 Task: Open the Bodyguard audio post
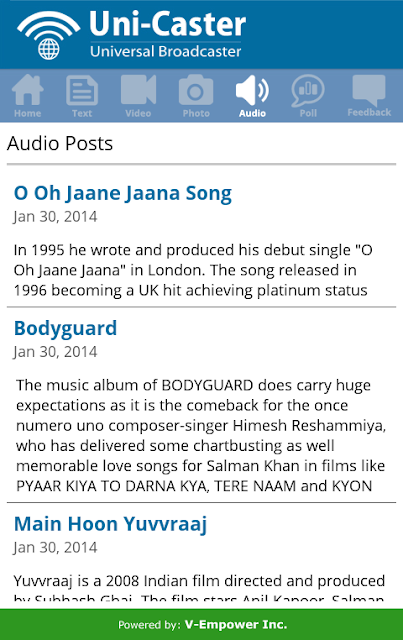pyautogui.click(x=65, y=328)
